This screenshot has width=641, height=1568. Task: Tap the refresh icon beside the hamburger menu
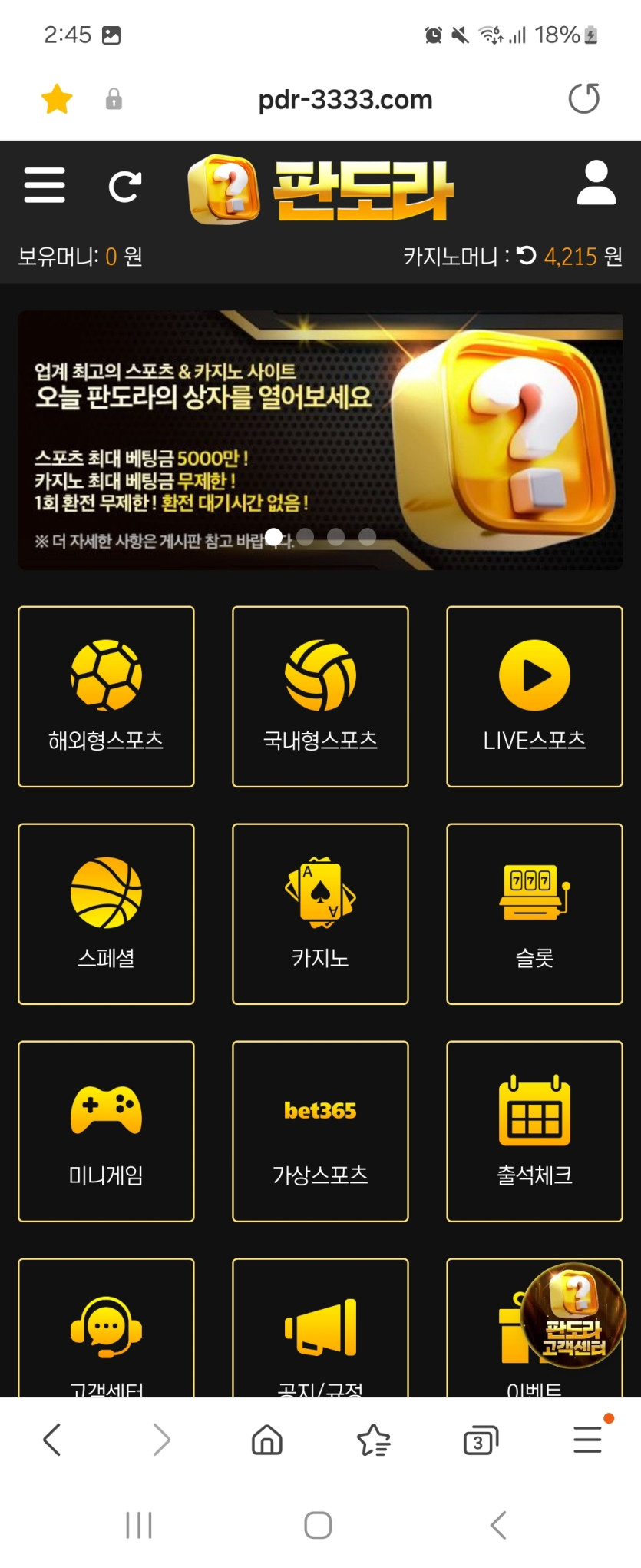tap(124, 186)
